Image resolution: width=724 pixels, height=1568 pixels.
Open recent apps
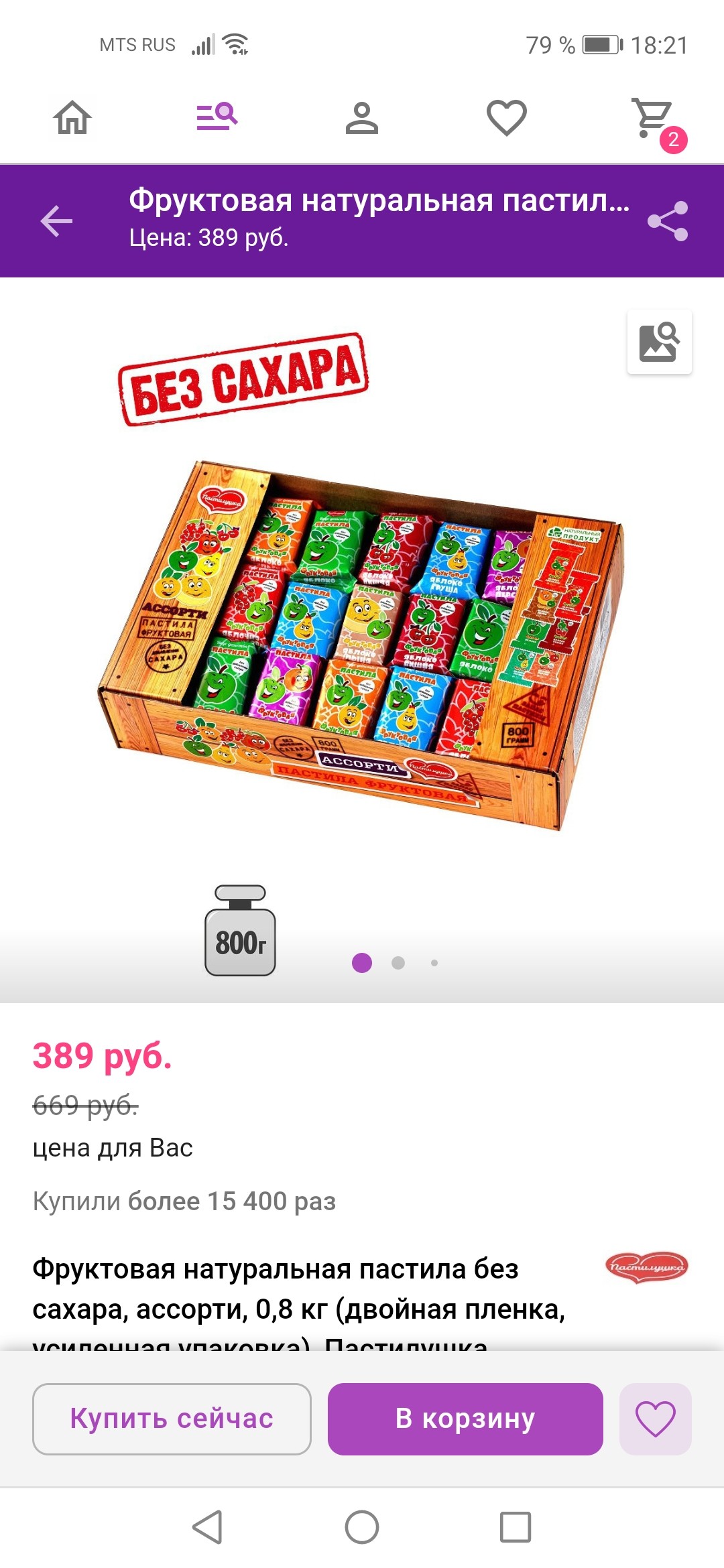tap(516, 1527)
